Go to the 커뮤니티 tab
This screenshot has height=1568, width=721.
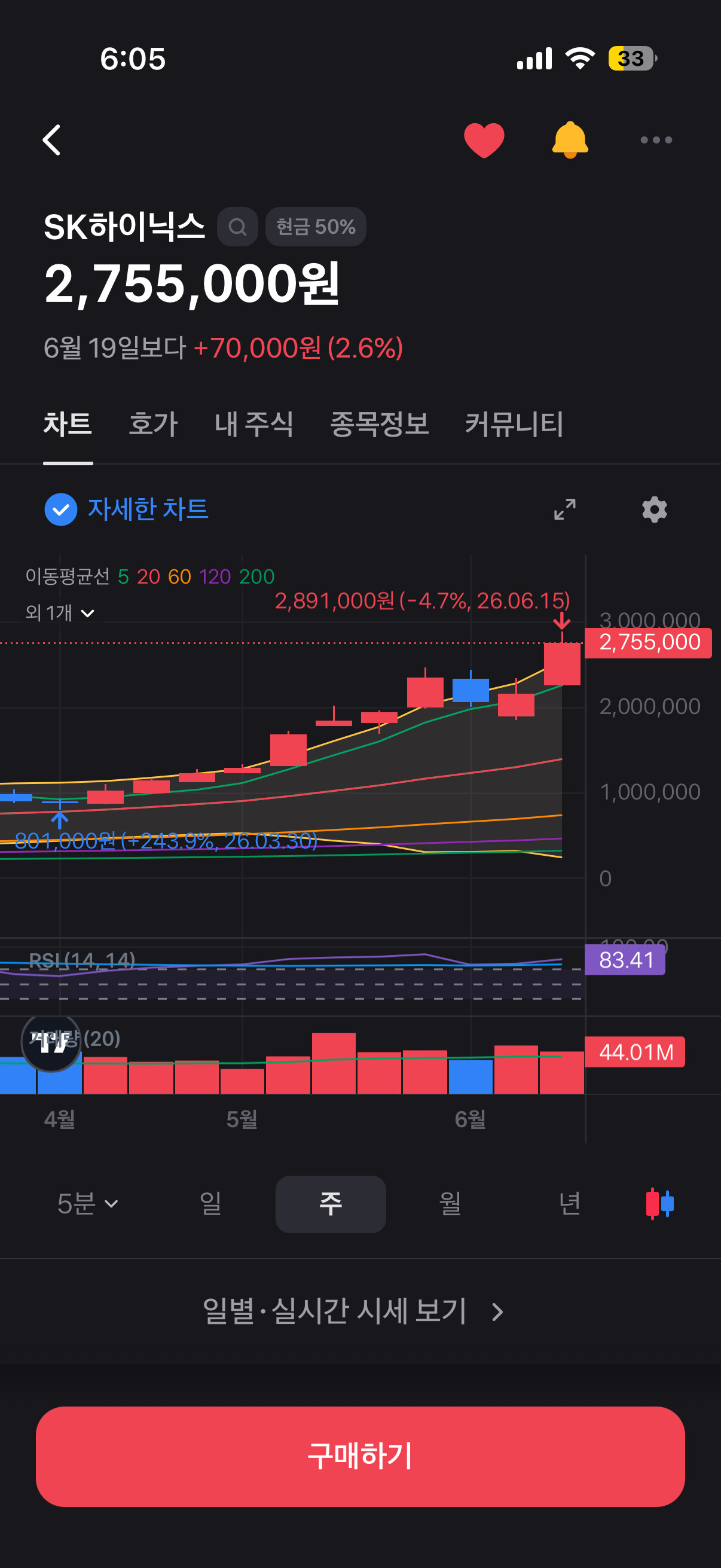[x=514, y=423]
